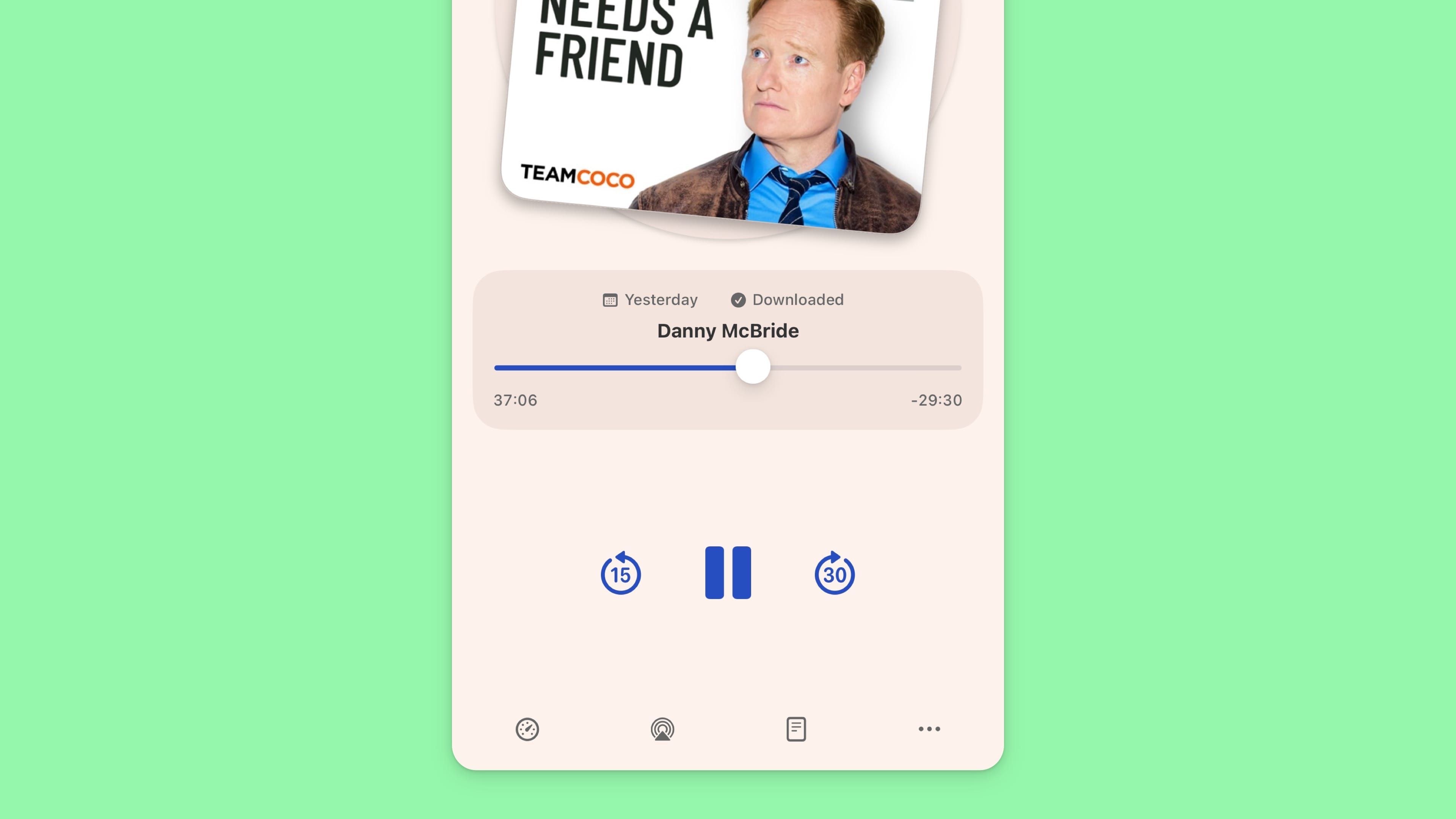The width and height of the screenshot is (1456, 819).
Task: Open the episode notes icon
Action: point(796,729)
